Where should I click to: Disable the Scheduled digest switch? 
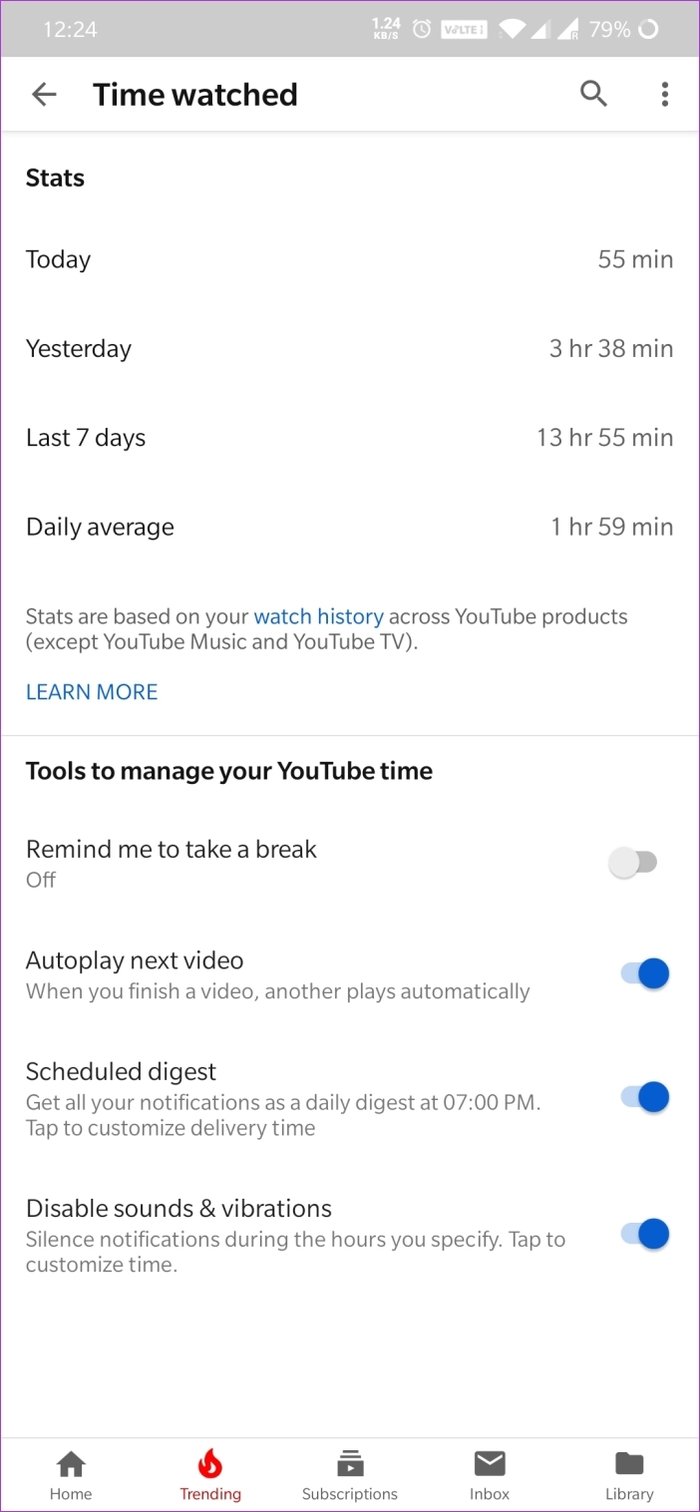pos(644,1097)
